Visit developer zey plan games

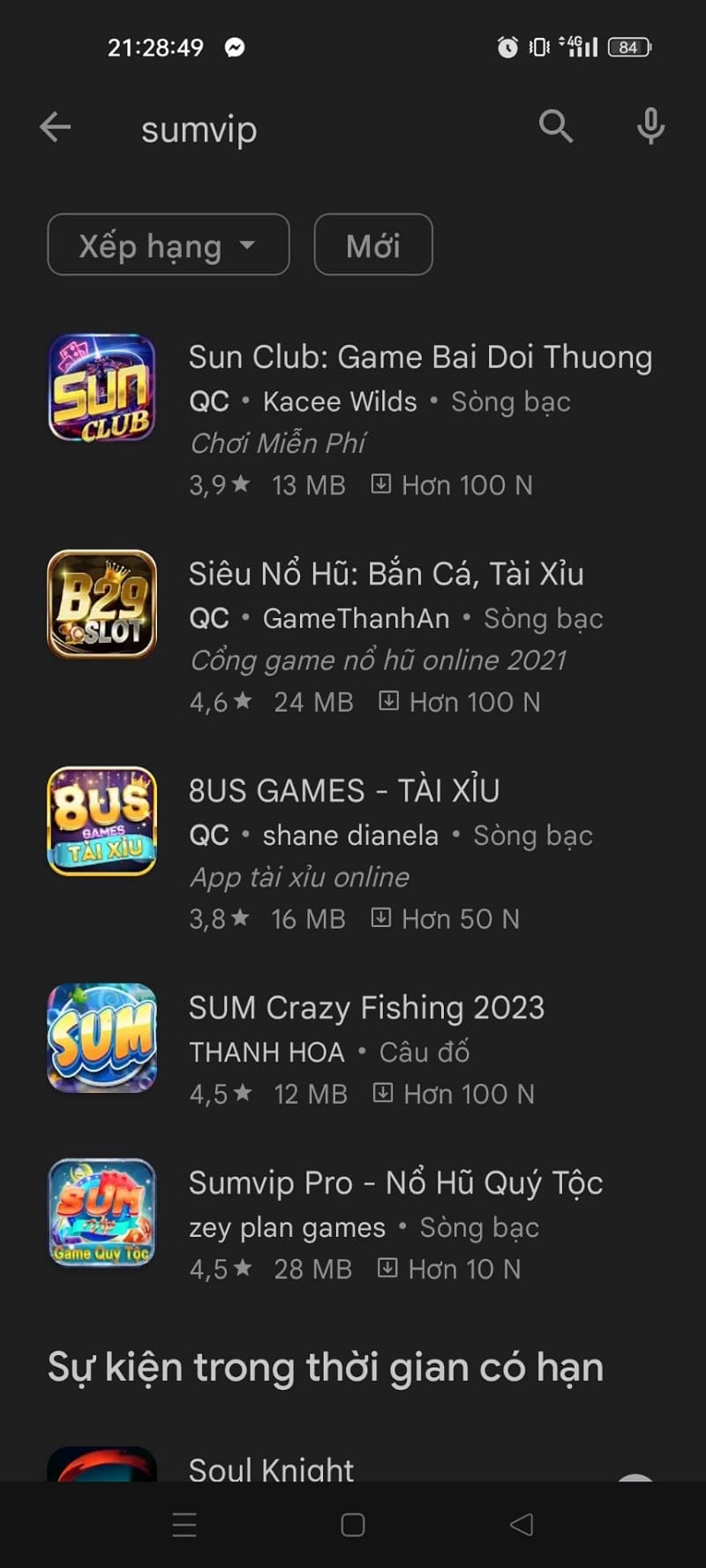click(285, 1227)
